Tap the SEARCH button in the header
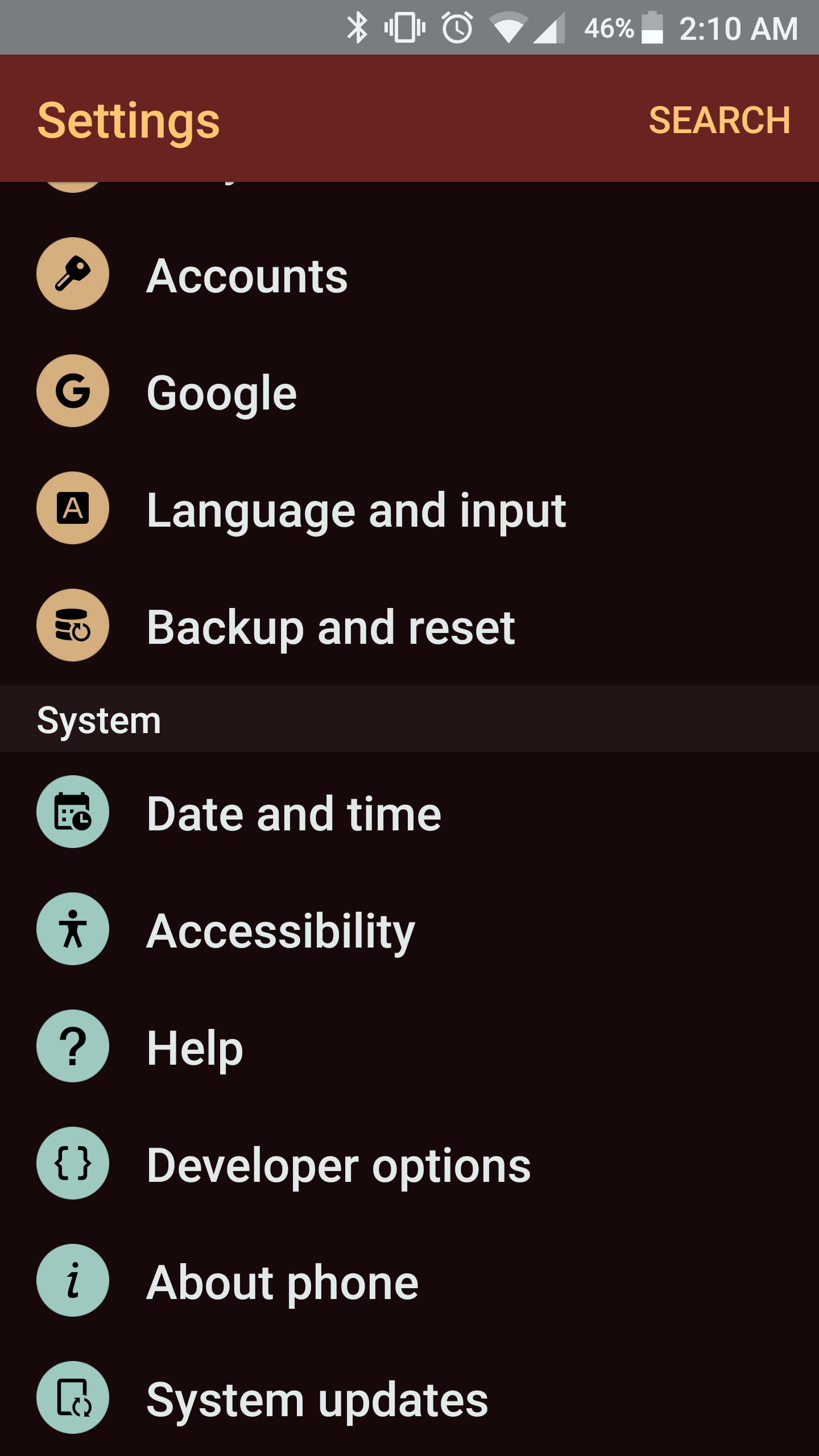This screenshot has height=1456, width=819. pyautogui.click(x=719, y=120)
